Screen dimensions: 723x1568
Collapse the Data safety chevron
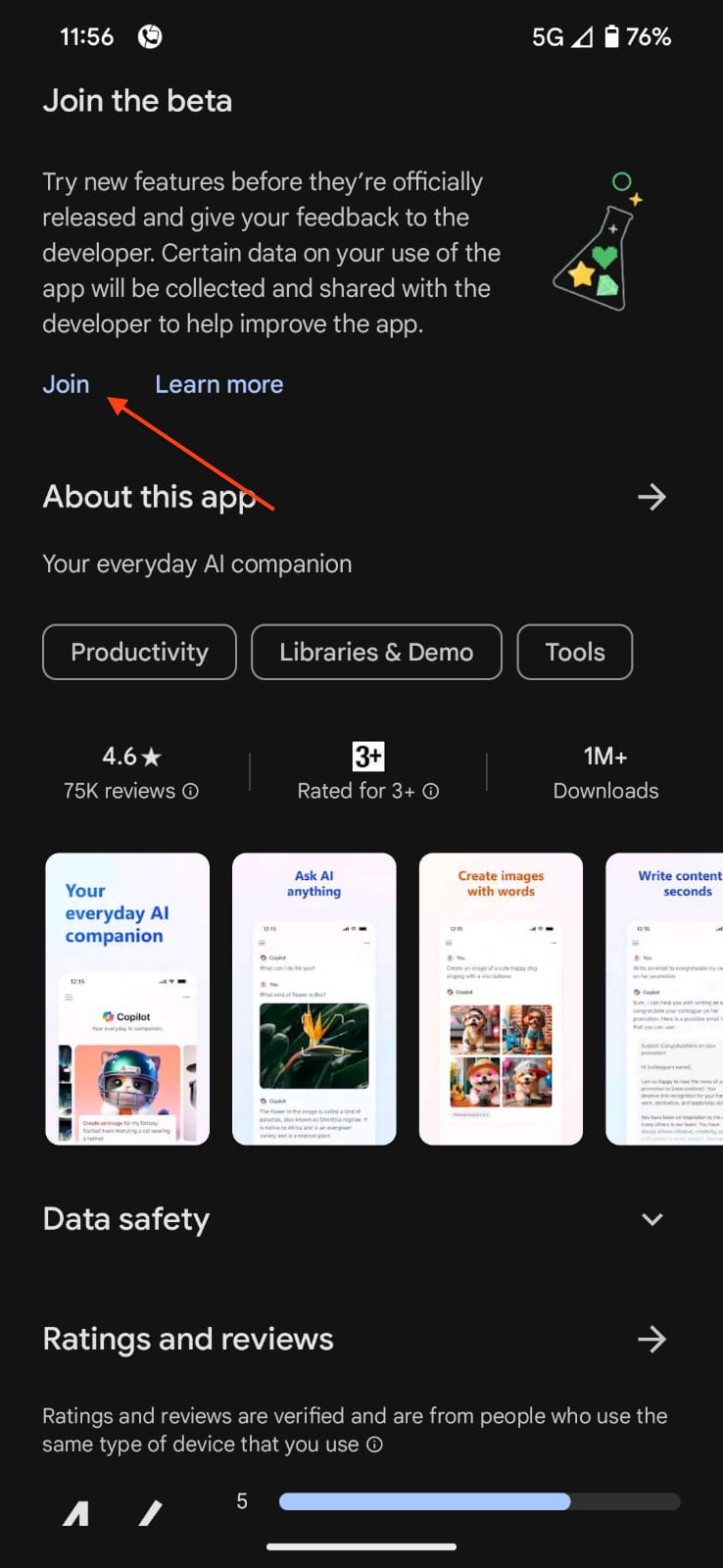[651, 1219]
